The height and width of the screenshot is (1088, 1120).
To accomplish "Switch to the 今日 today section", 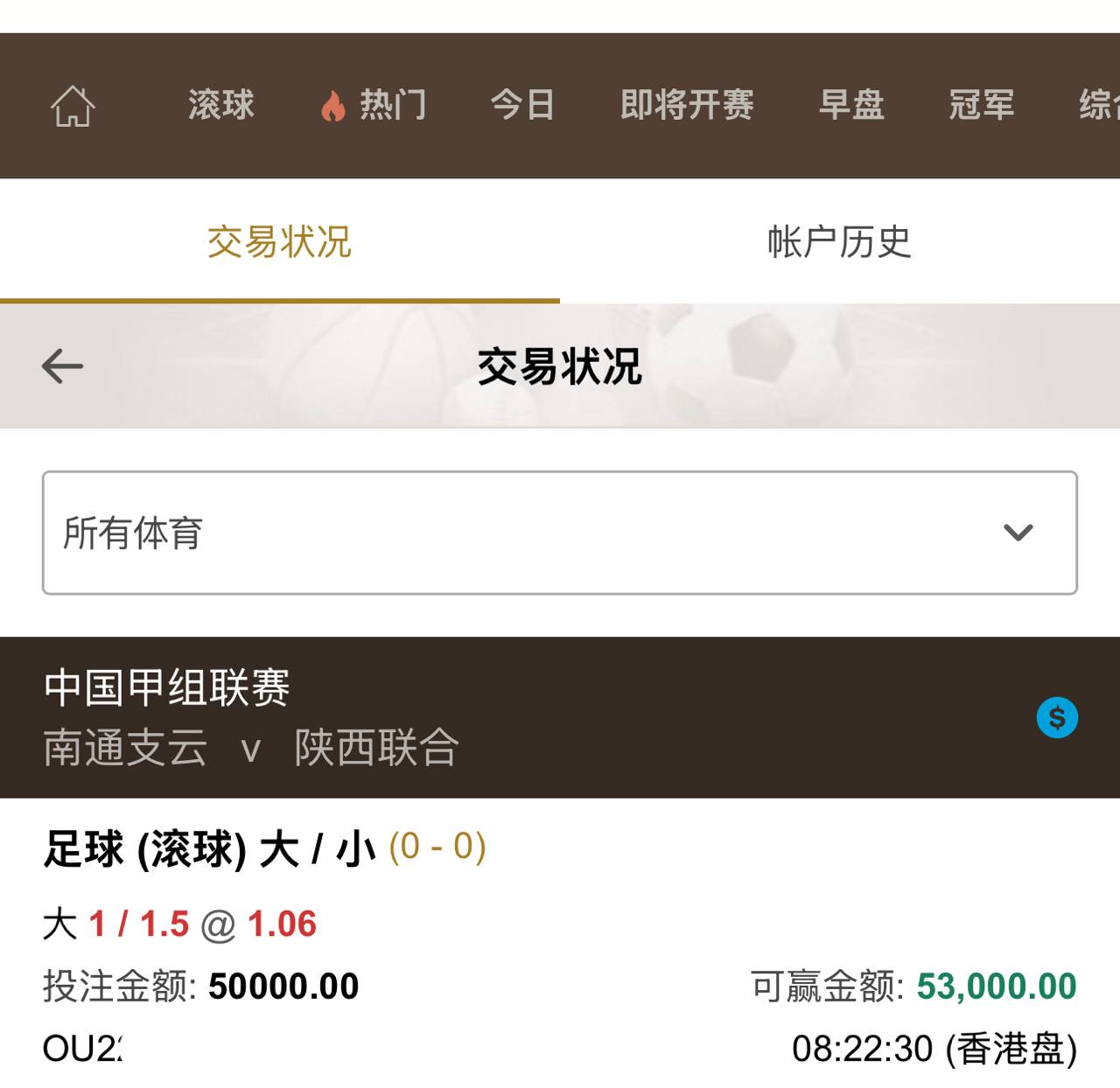I will pos(522,105).
